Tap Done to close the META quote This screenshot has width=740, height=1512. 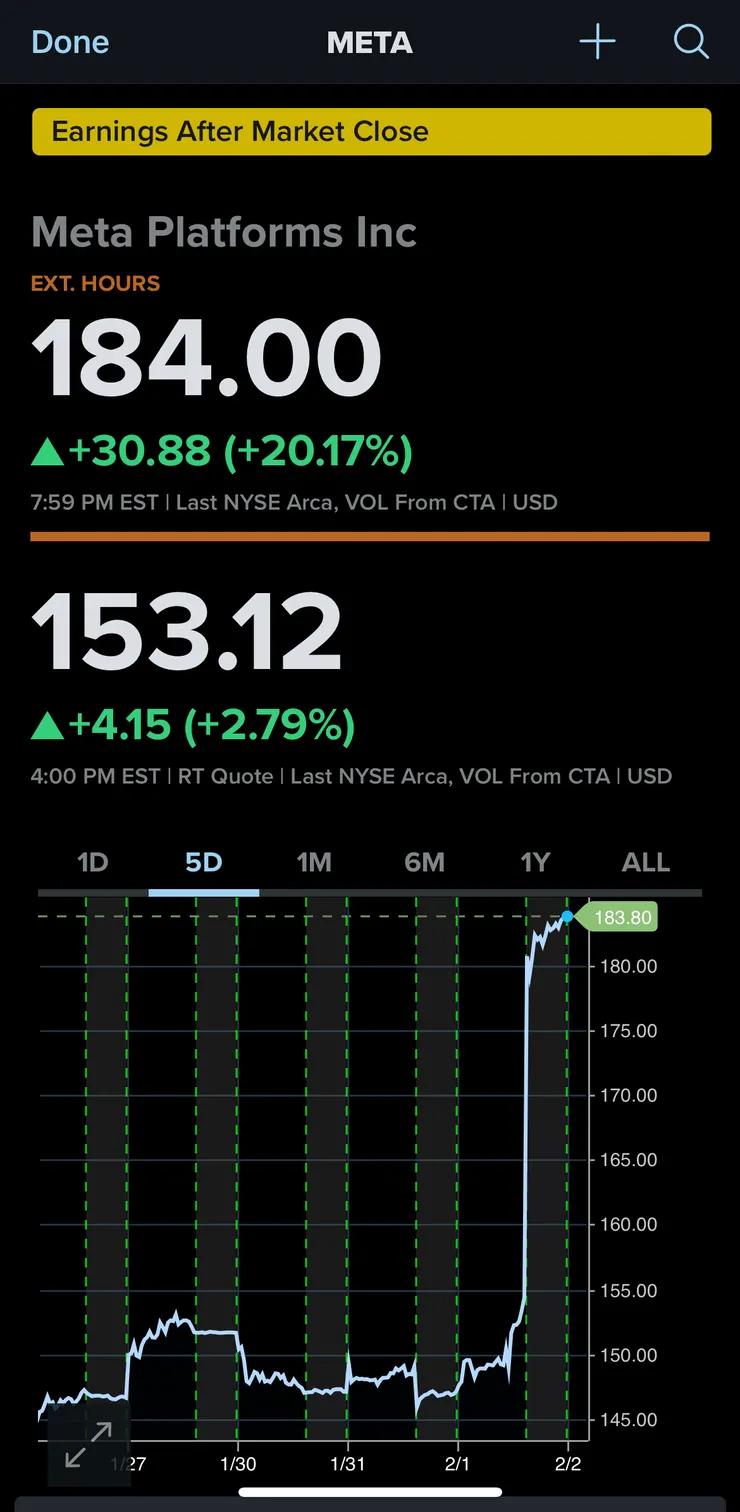point(70,42)
